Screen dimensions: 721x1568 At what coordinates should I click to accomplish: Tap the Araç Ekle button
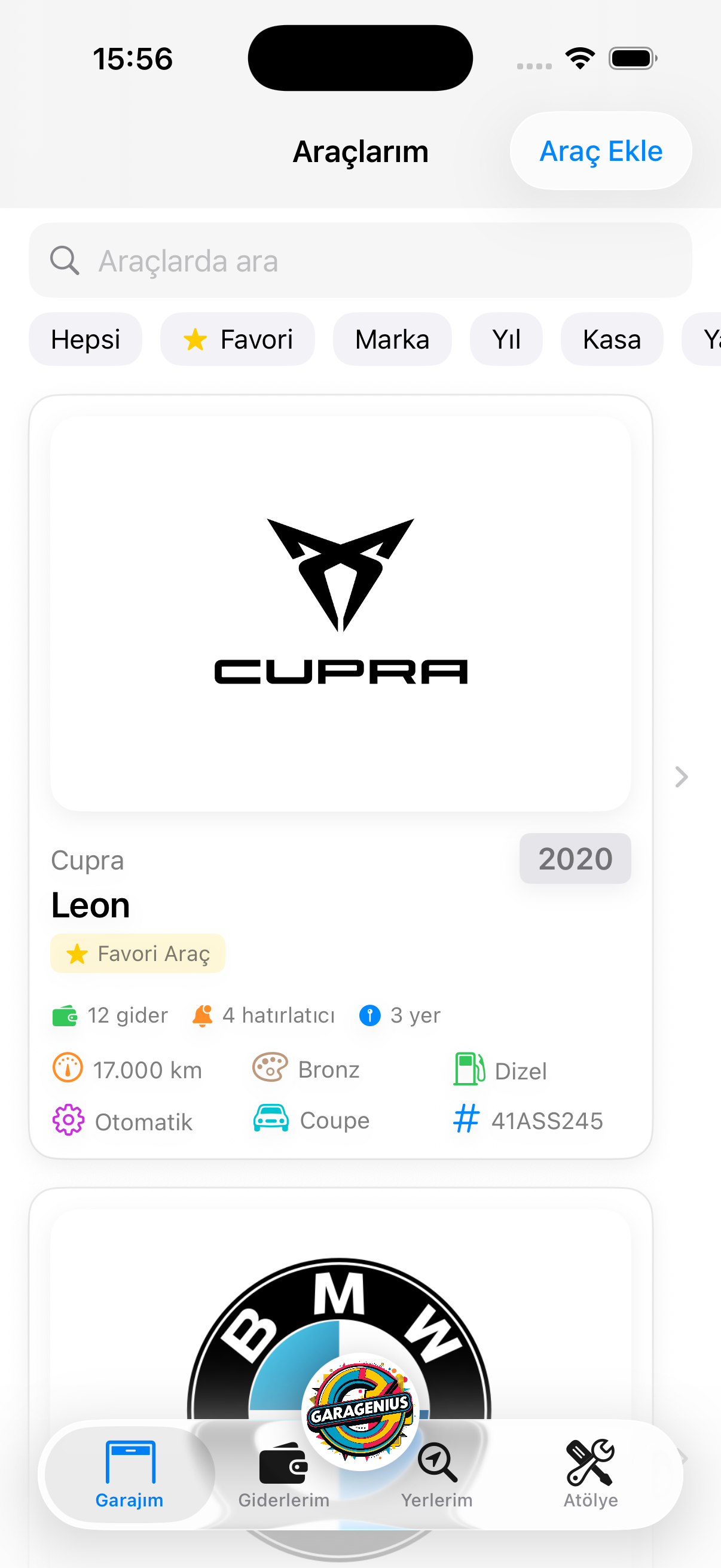pyautogui.click(x=600, y=151)
